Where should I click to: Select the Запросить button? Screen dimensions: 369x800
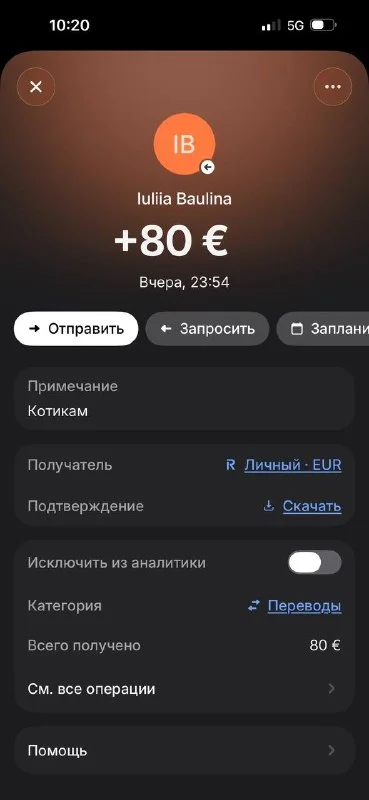pos(207,329)
